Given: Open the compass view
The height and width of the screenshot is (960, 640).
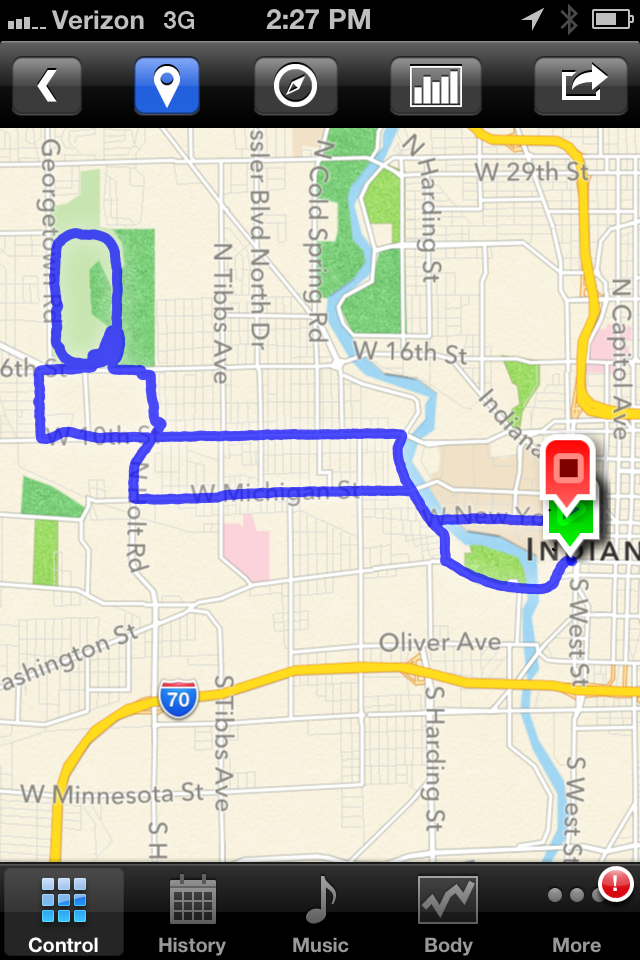Looking at the screenshot, I should [295, 86].
